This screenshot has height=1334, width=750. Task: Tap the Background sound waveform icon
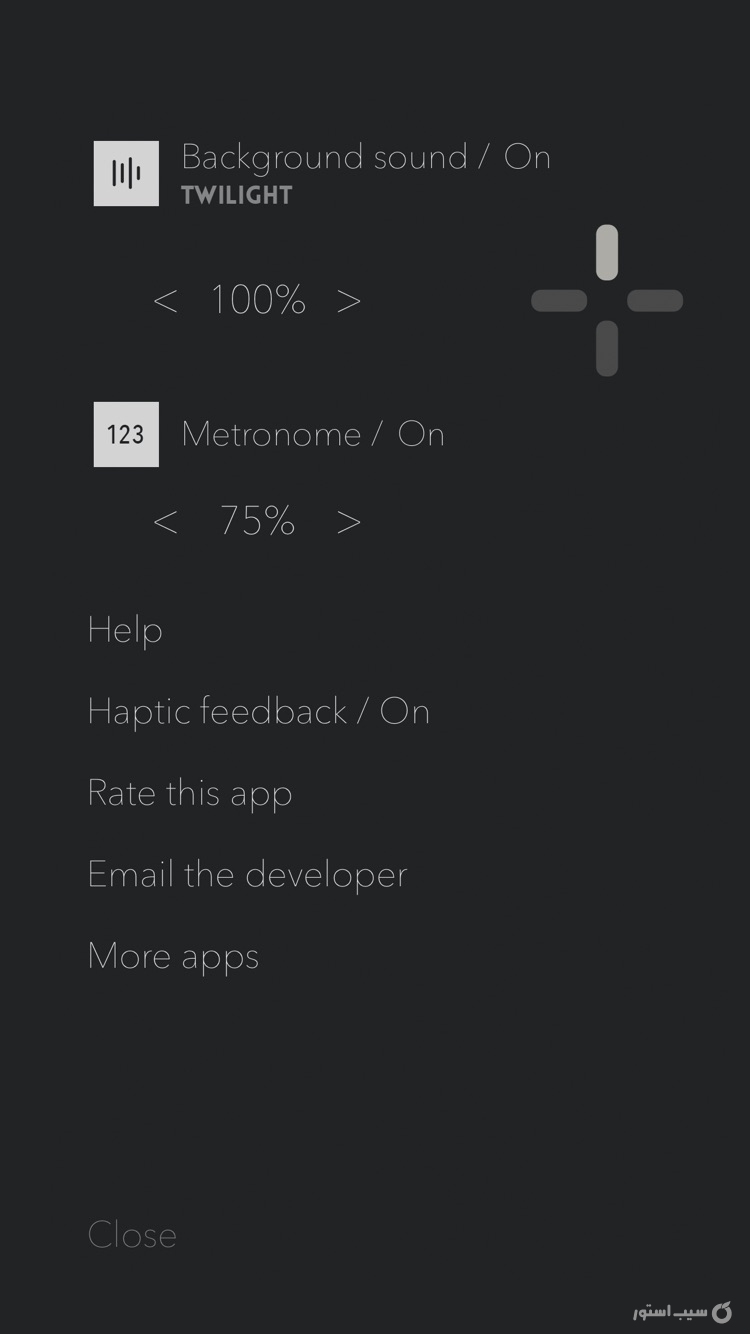[x=126, y=173]
